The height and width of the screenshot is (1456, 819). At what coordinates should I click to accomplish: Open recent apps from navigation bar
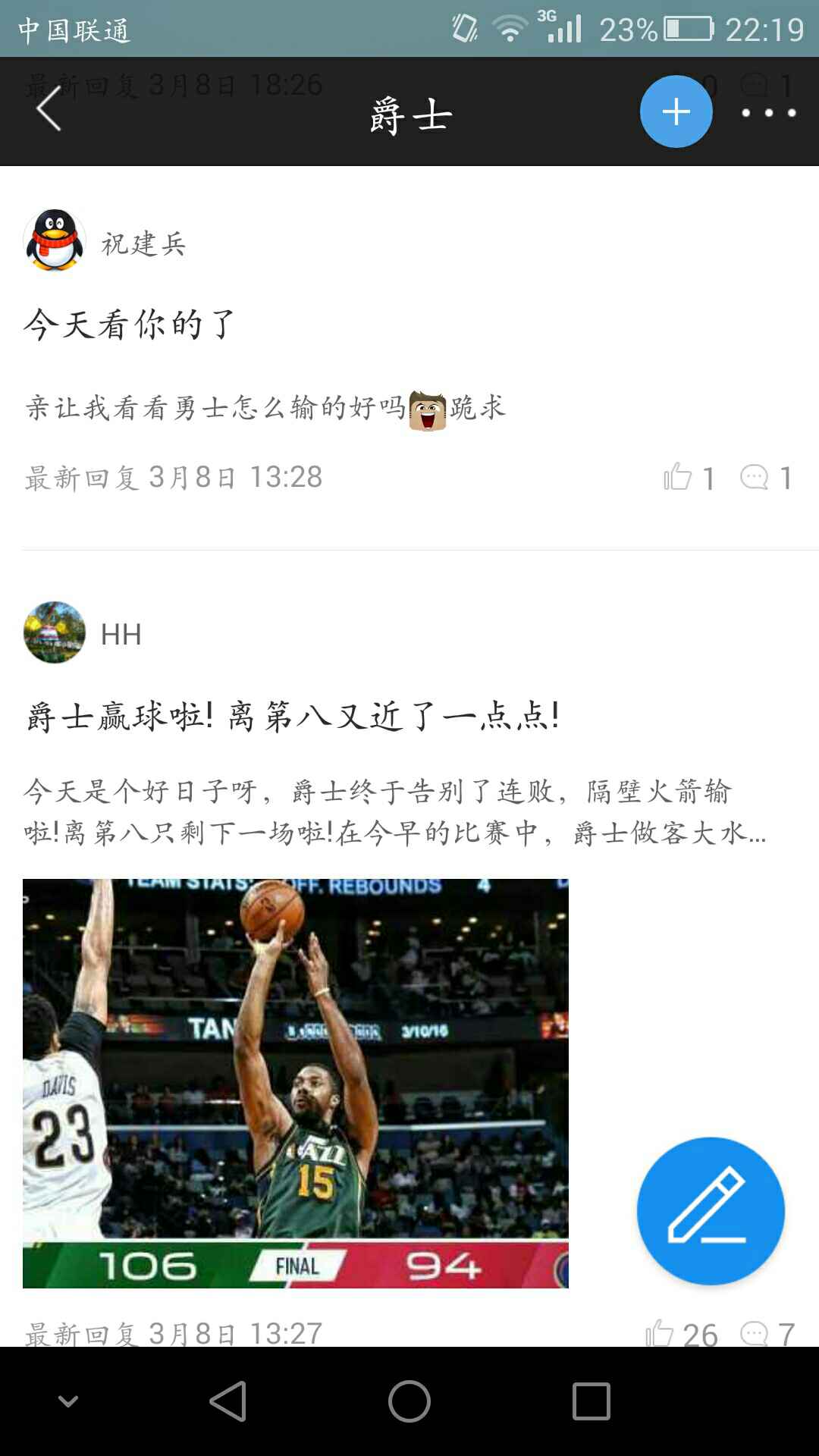(x=591, y=1401)
